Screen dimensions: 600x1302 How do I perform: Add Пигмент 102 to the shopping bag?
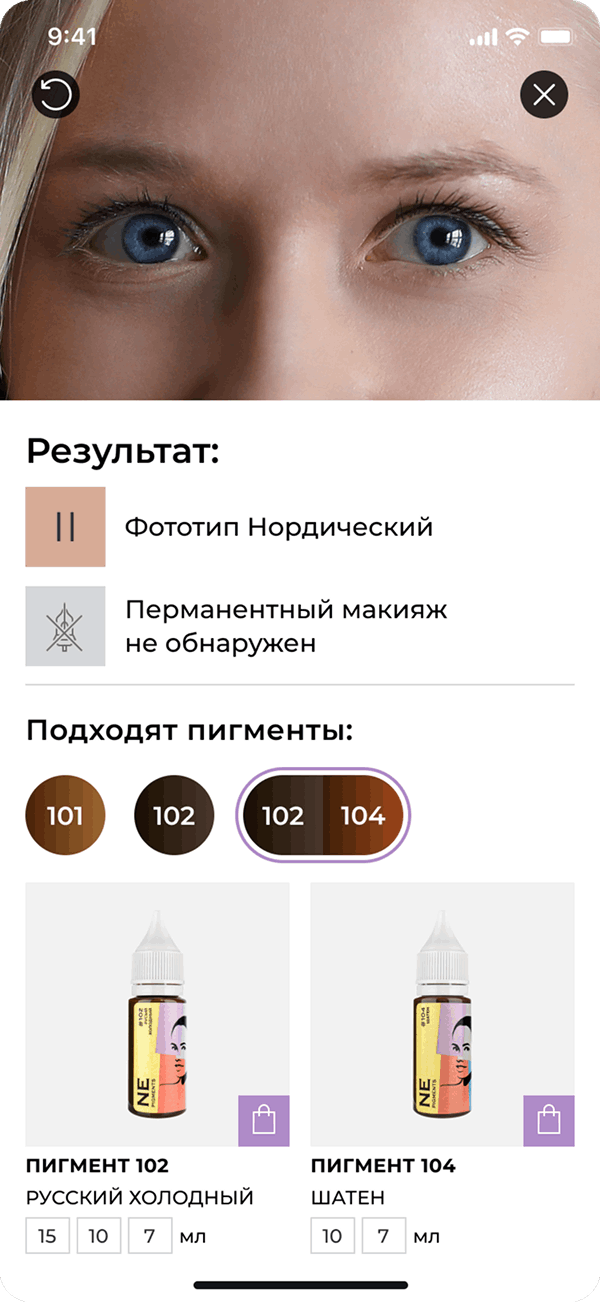pyautogui.click(x=263, y=1120)
